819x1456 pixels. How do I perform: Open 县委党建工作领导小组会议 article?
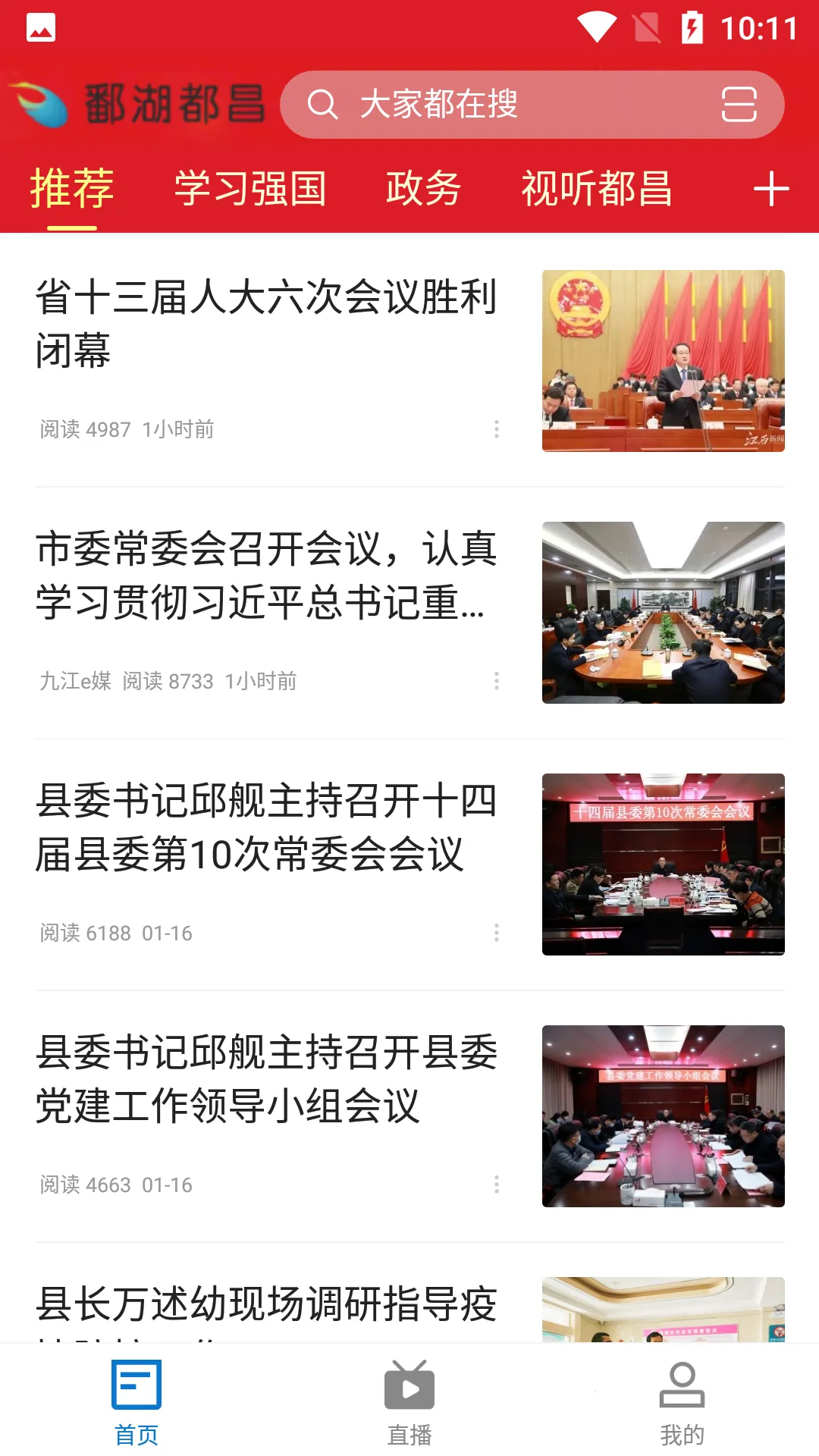265,1078
